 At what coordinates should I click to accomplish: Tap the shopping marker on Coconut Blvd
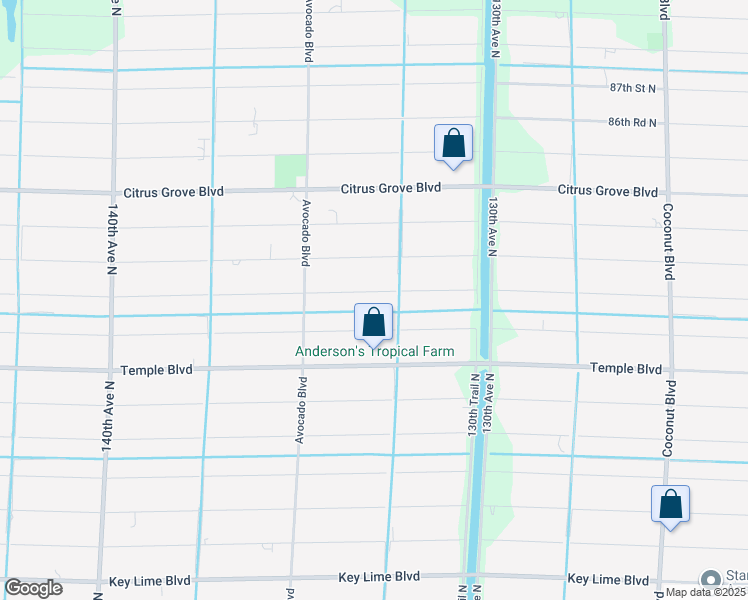[670, 505]
